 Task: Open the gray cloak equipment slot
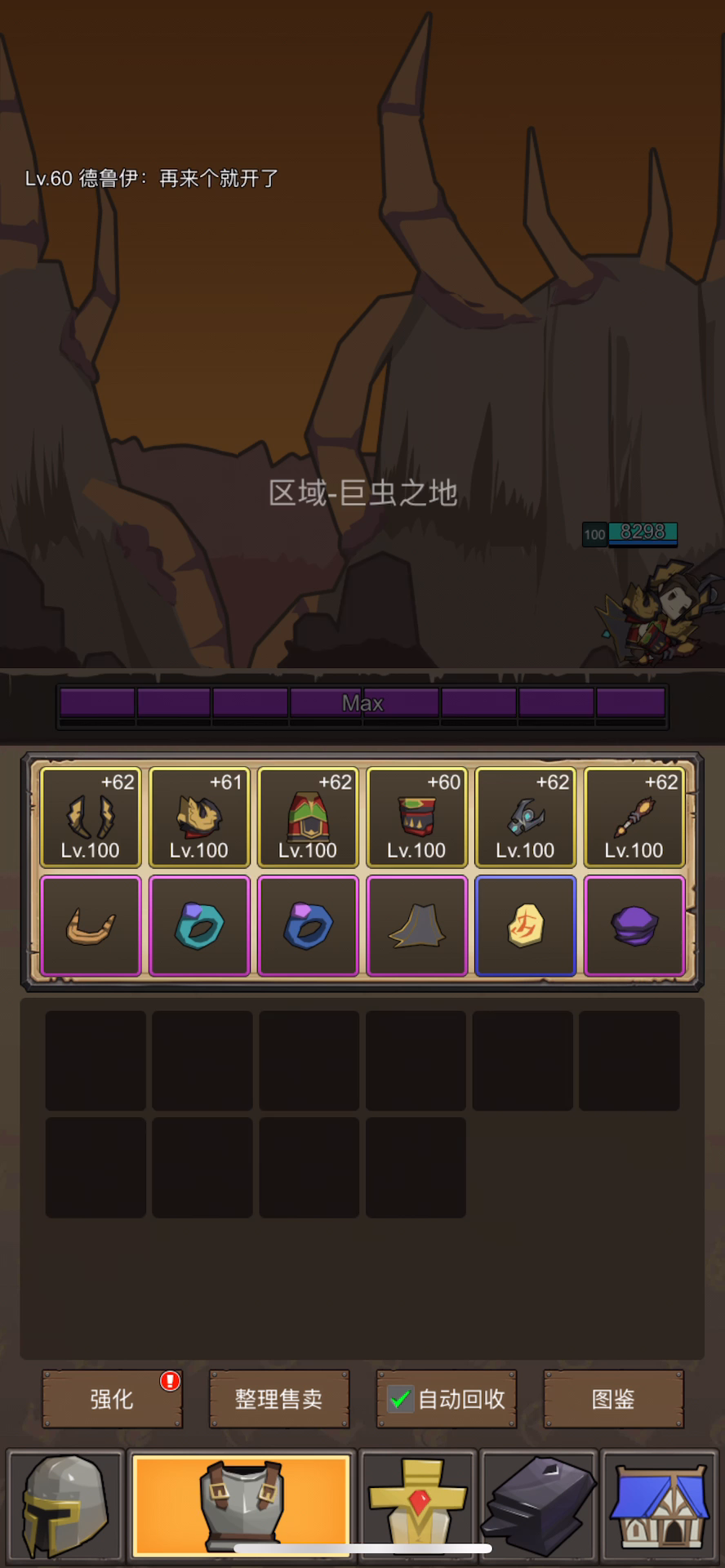[416, 926]
